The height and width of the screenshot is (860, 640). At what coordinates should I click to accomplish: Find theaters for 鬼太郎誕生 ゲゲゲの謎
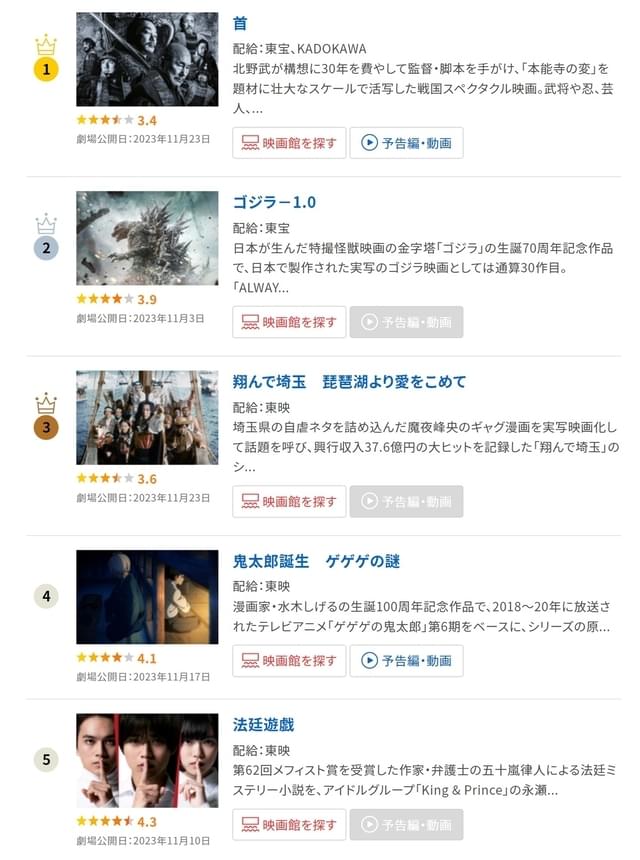[x=289, y=660]
